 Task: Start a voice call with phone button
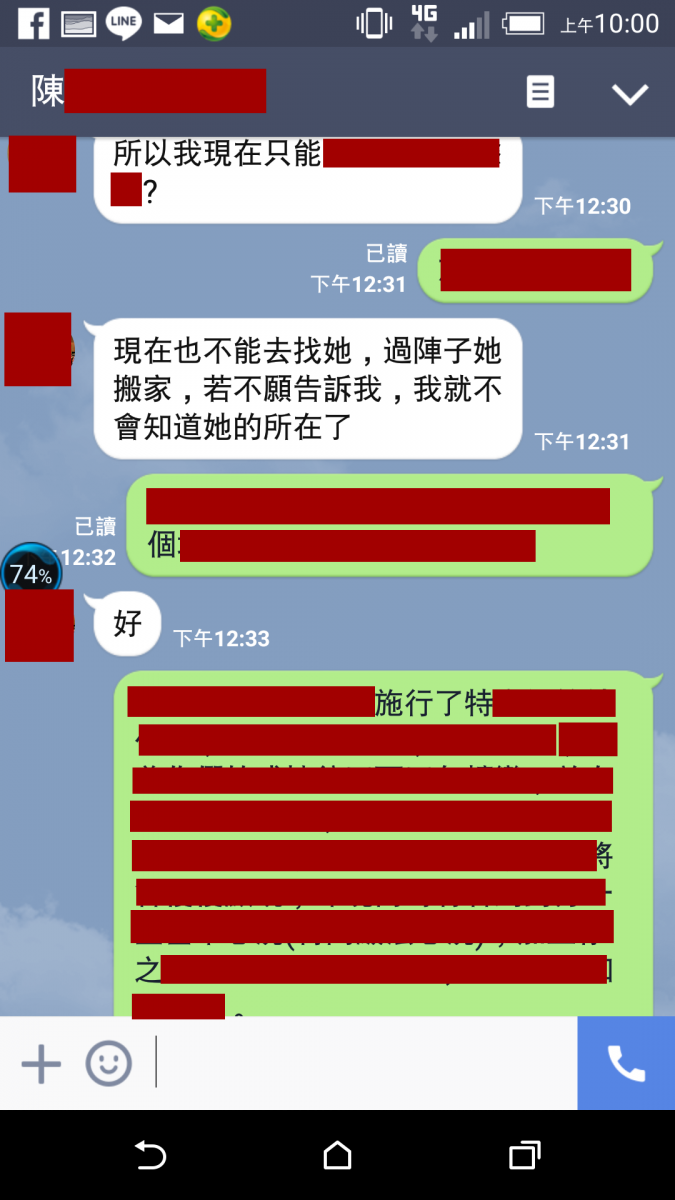click(626, 1064)
